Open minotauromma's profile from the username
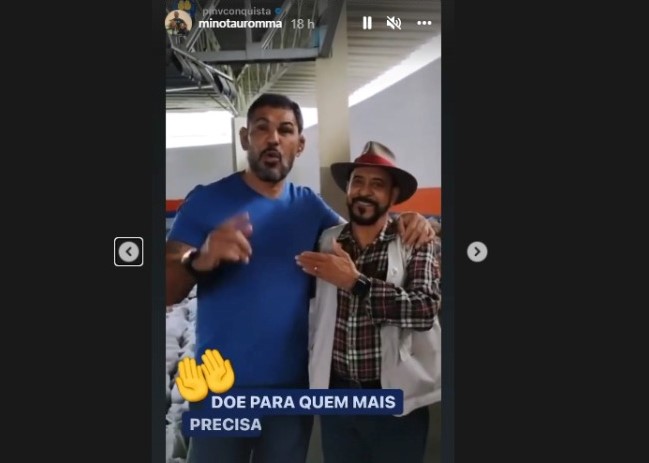The height and width of the screenshot is (463, 649). 240,23
